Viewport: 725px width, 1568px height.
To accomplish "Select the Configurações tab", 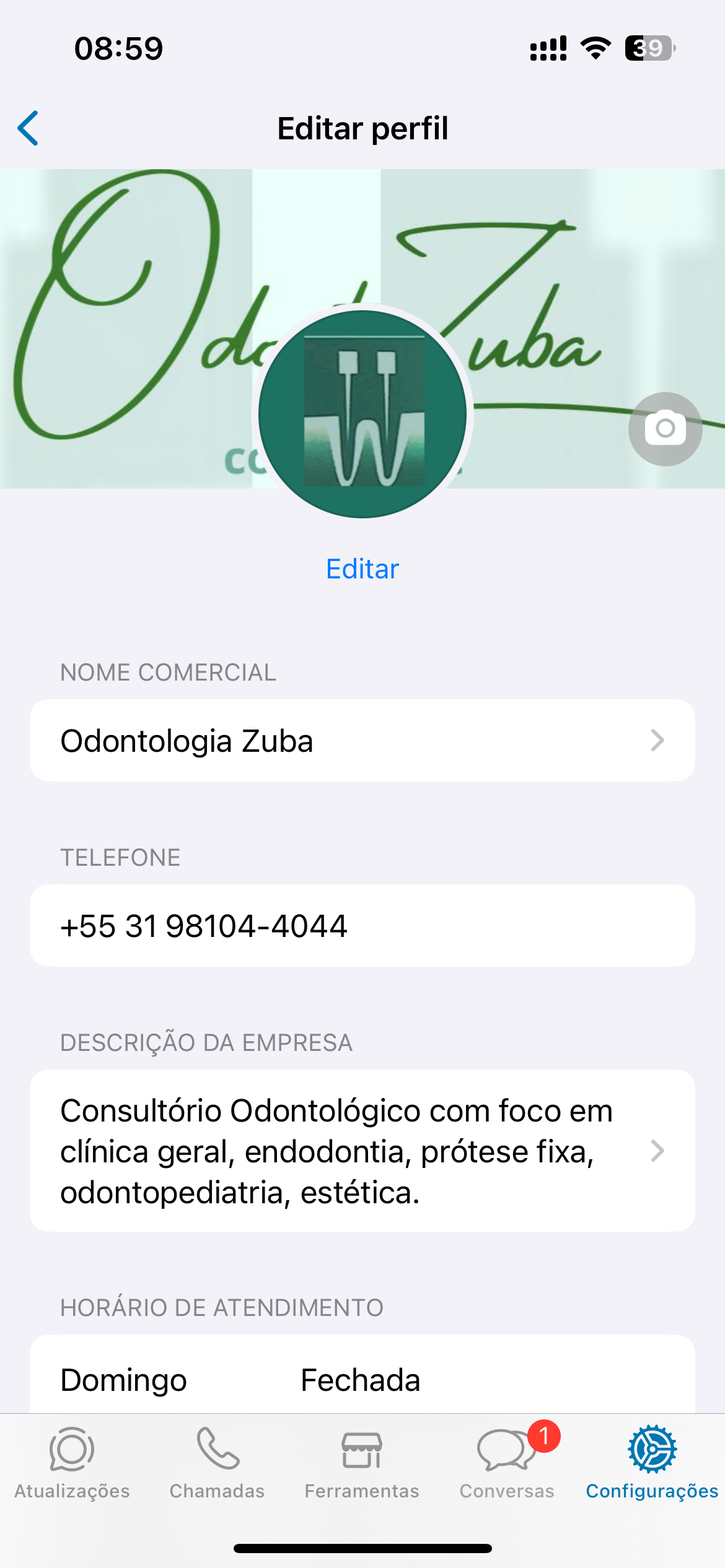I will tap(652, 1463).
